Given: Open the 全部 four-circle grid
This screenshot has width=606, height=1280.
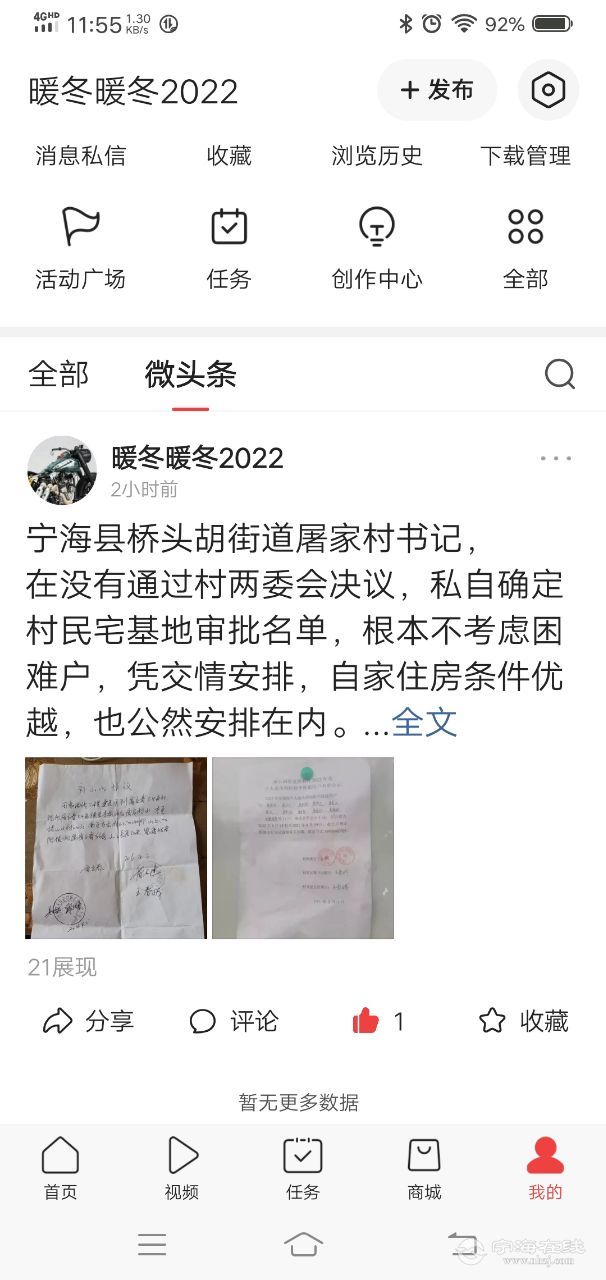Looking at the screenshot, I should coord(525,247).
